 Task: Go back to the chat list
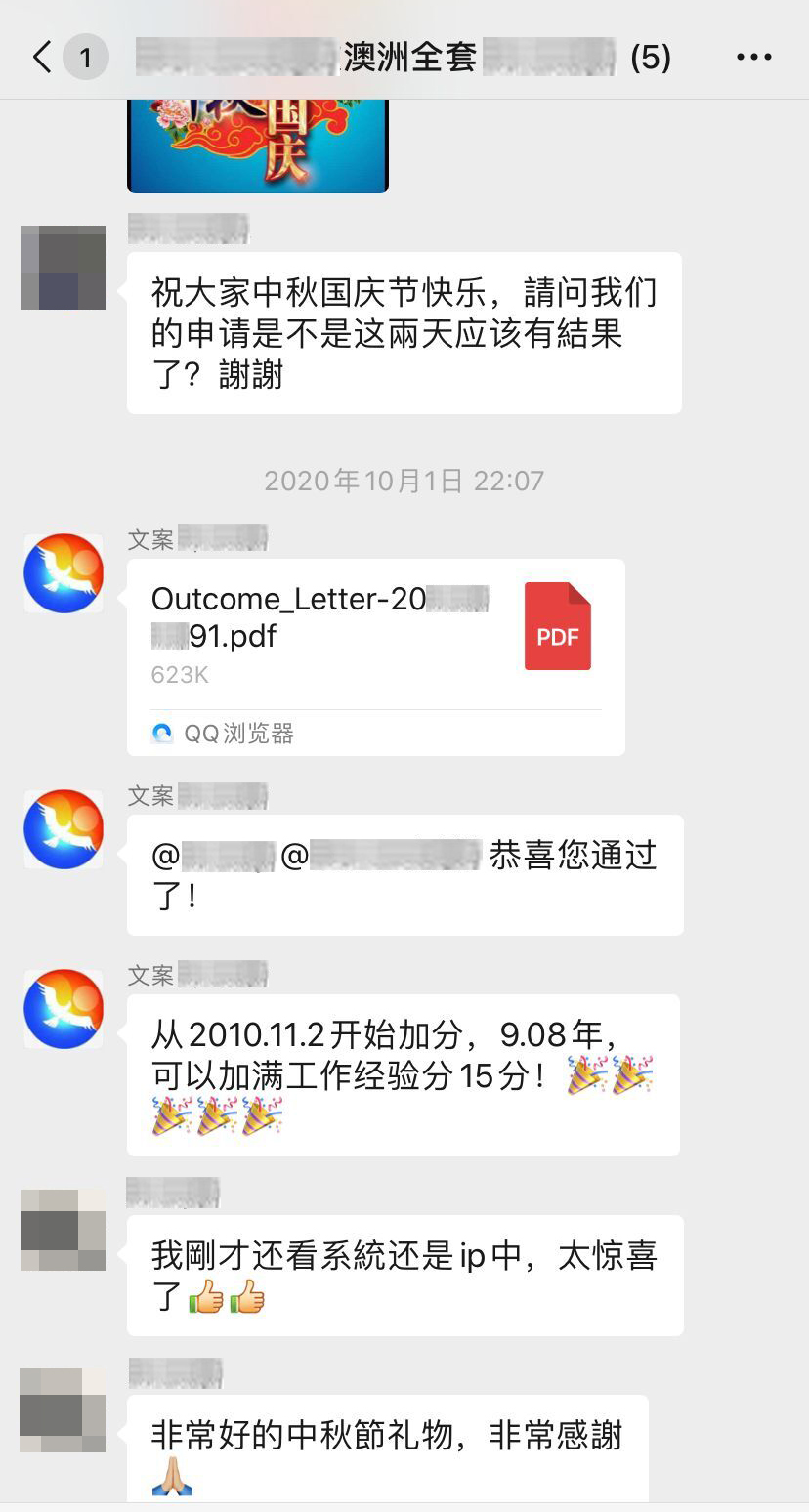(x=43, y=58)
